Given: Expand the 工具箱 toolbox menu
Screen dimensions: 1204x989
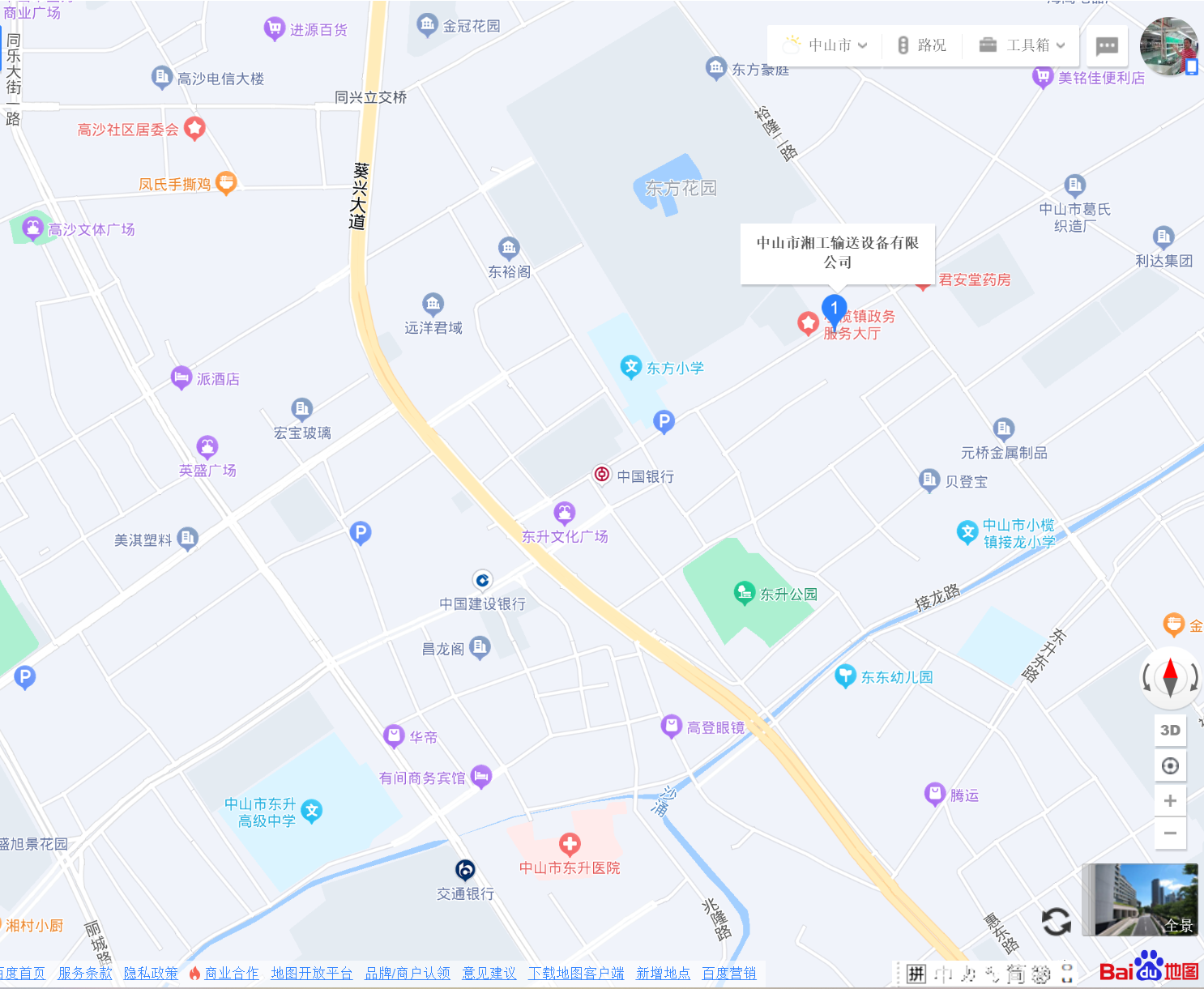Looking at the screenshot, I should (x=1022, y=45).
